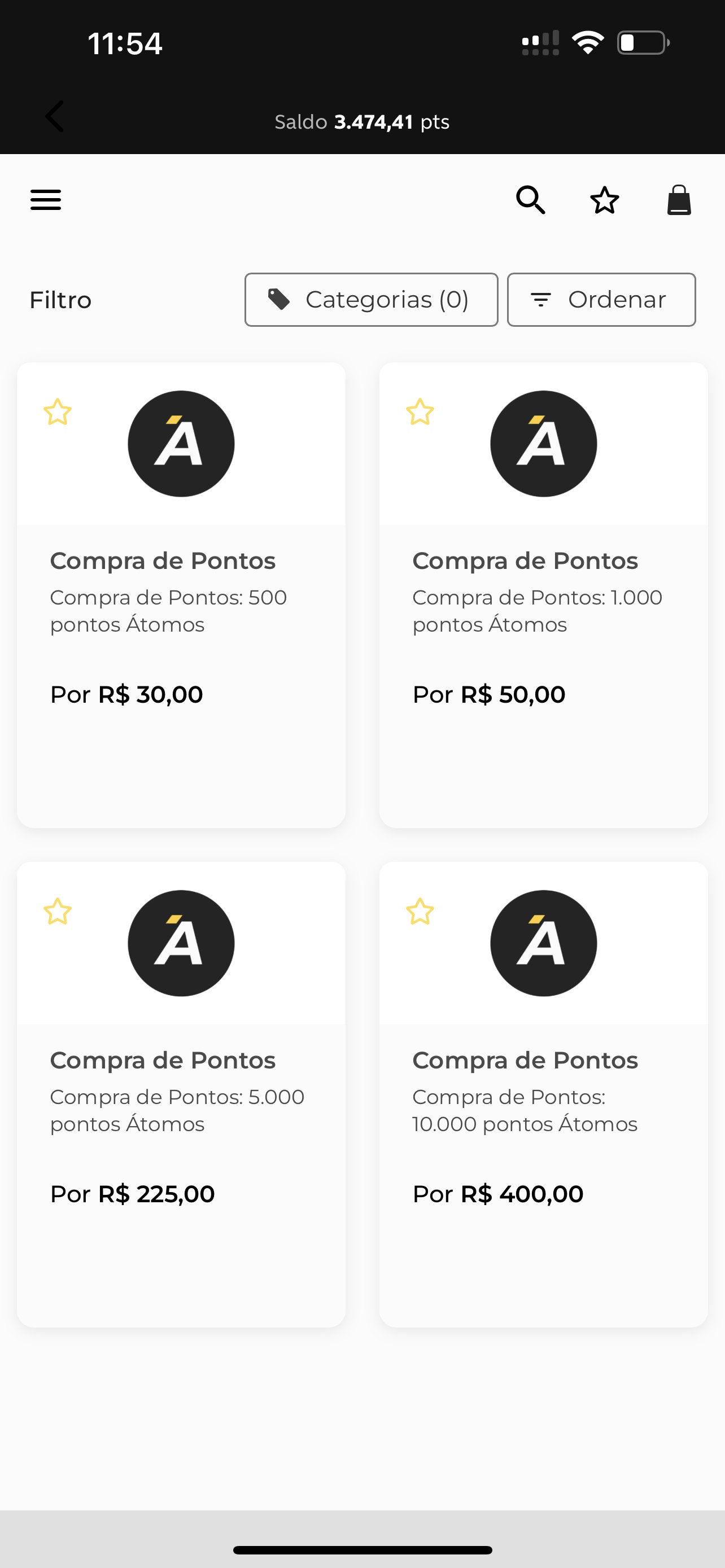Screen dimensions: 725x1568
Task: Favorite the 5.000 pontos offer
Action: [58, 911]
